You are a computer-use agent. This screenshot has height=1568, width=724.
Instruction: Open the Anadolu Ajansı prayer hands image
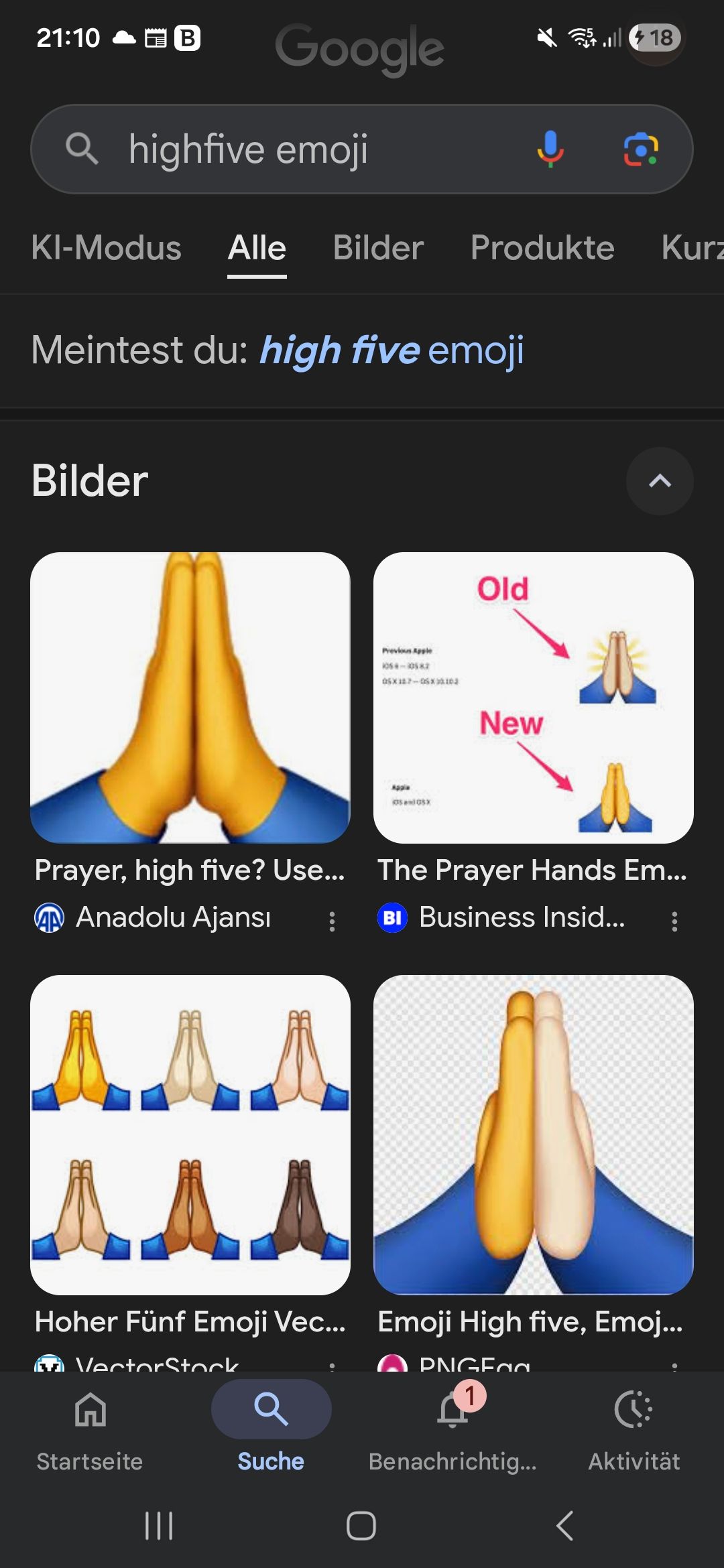click(x=190, y=697)
